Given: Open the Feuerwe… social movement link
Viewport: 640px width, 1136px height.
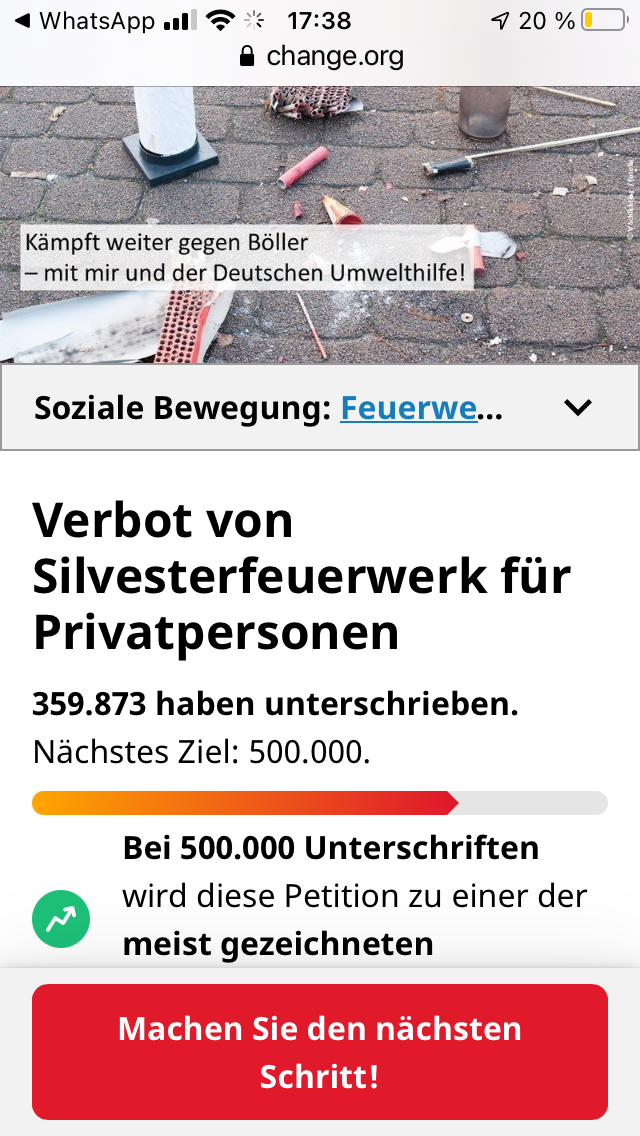Looking at the screenshot, I should 409,409.
